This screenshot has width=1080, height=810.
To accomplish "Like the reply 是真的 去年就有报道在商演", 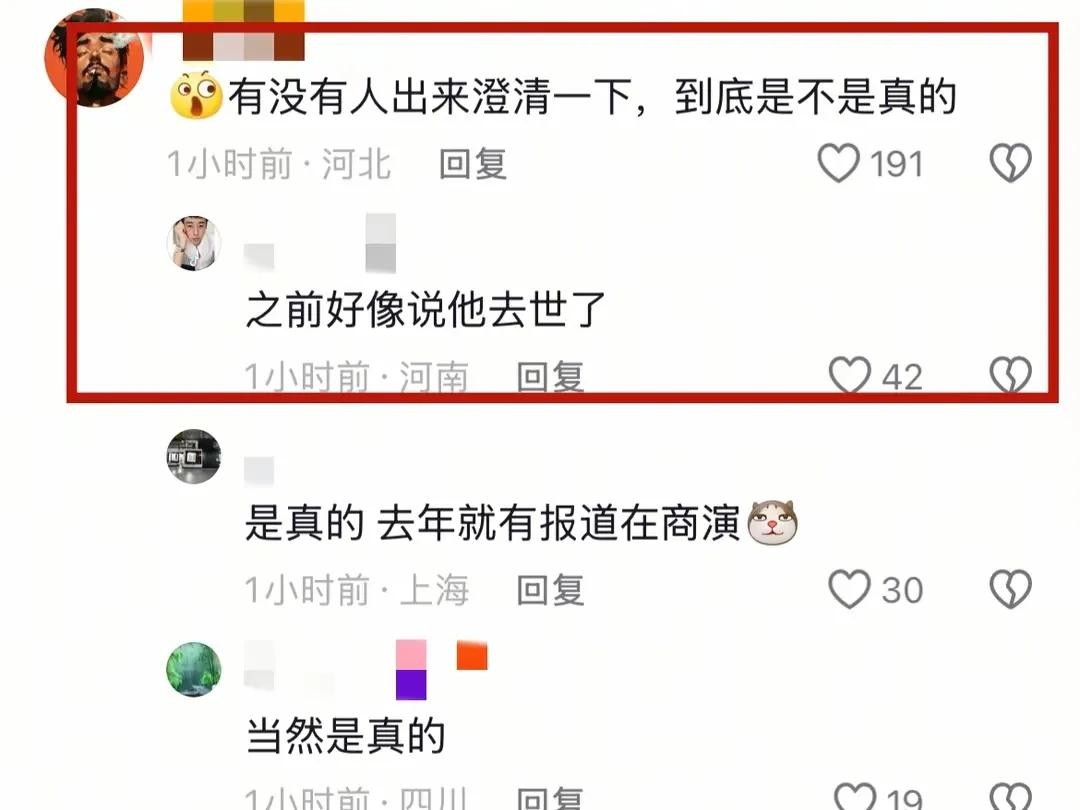I will (850, 589).
